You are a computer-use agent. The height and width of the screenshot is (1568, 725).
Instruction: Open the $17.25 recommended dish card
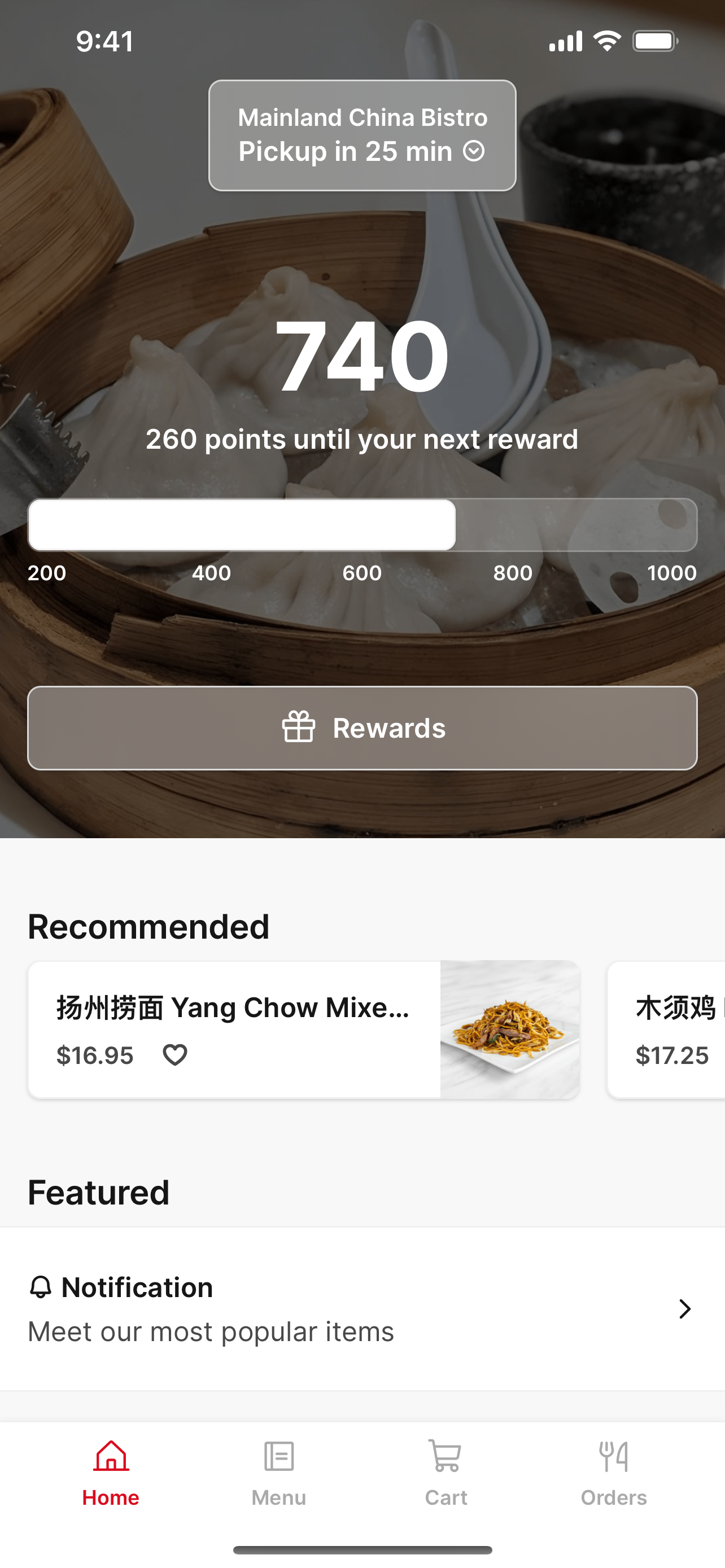click(x=667, y=1030)
